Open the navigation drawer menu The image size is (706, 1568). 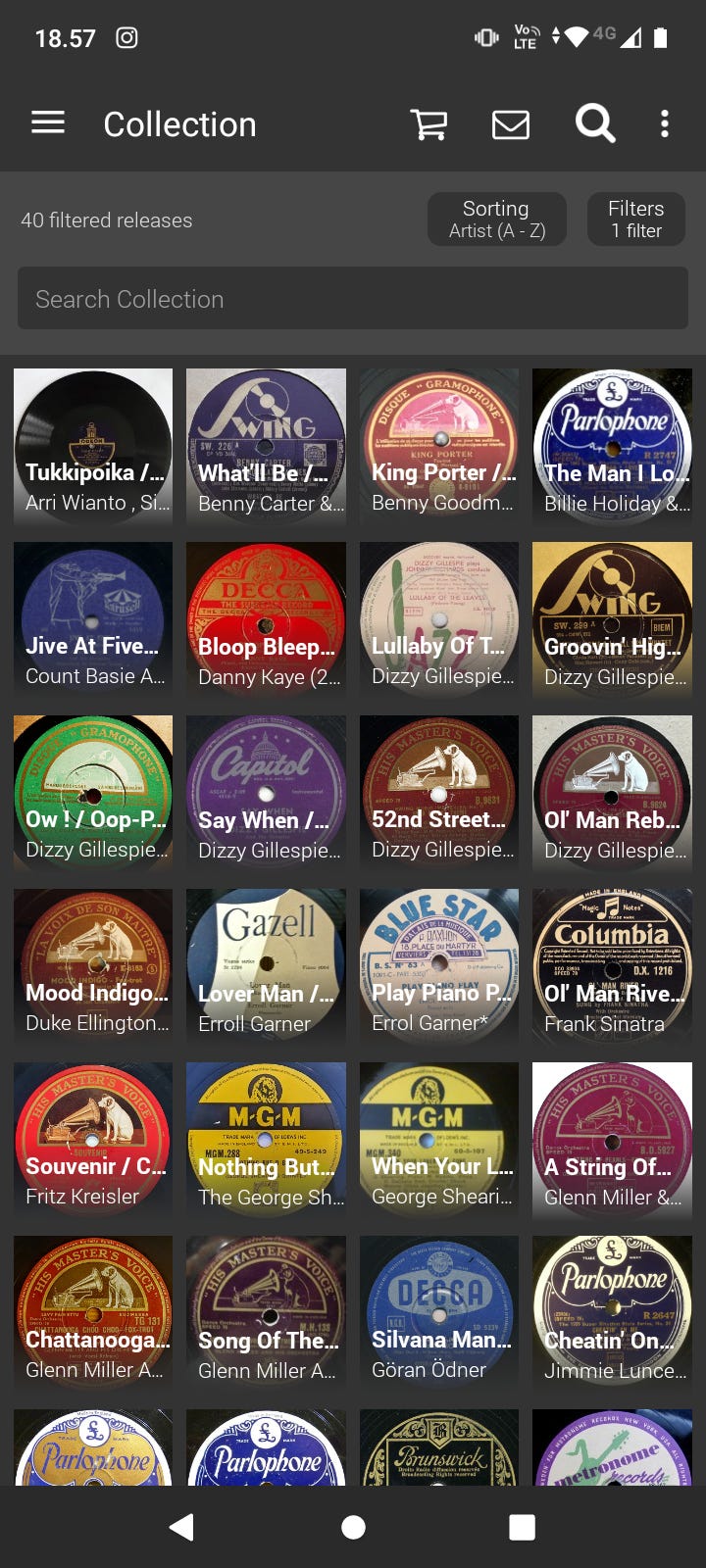[x=48, y=123]
